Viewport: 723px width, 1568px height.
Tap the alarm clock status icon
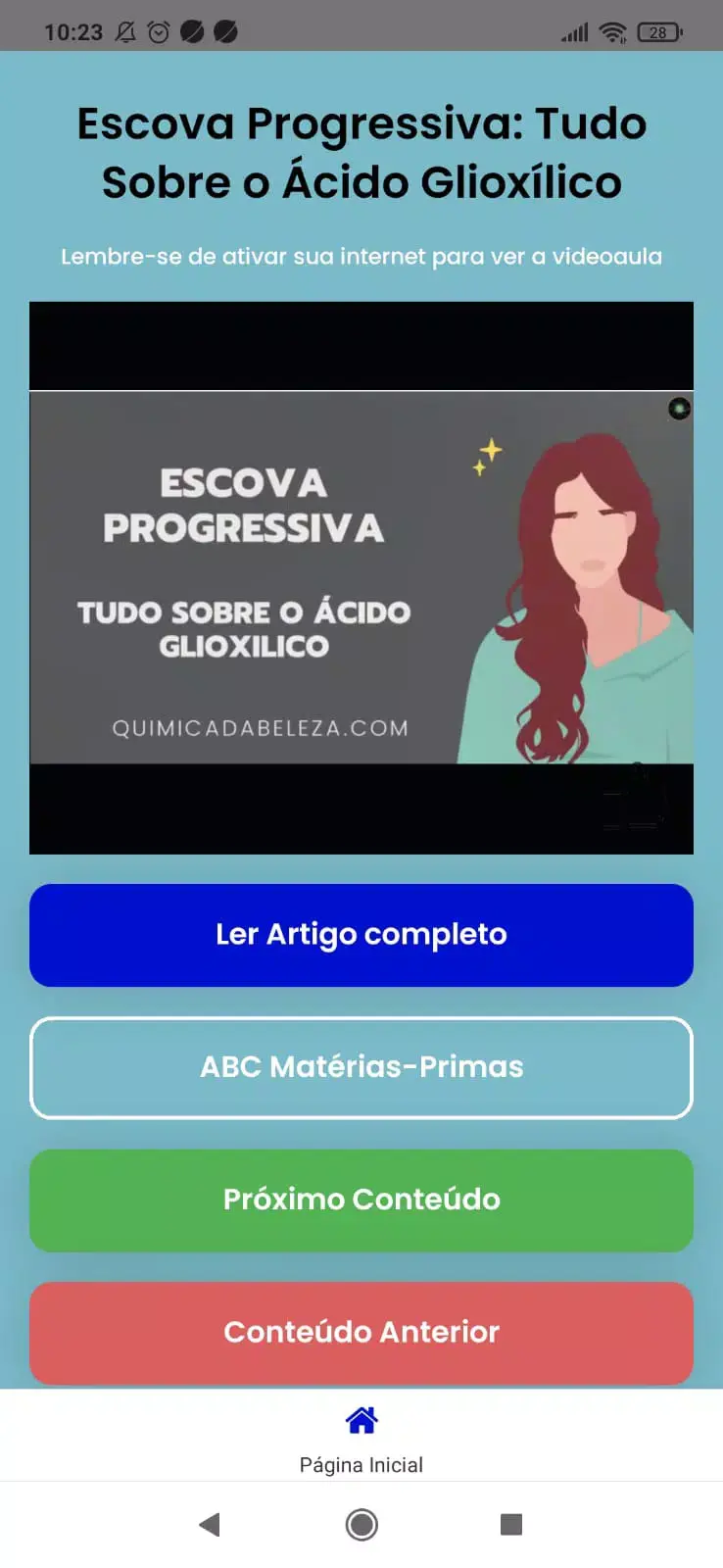(160, 31)
